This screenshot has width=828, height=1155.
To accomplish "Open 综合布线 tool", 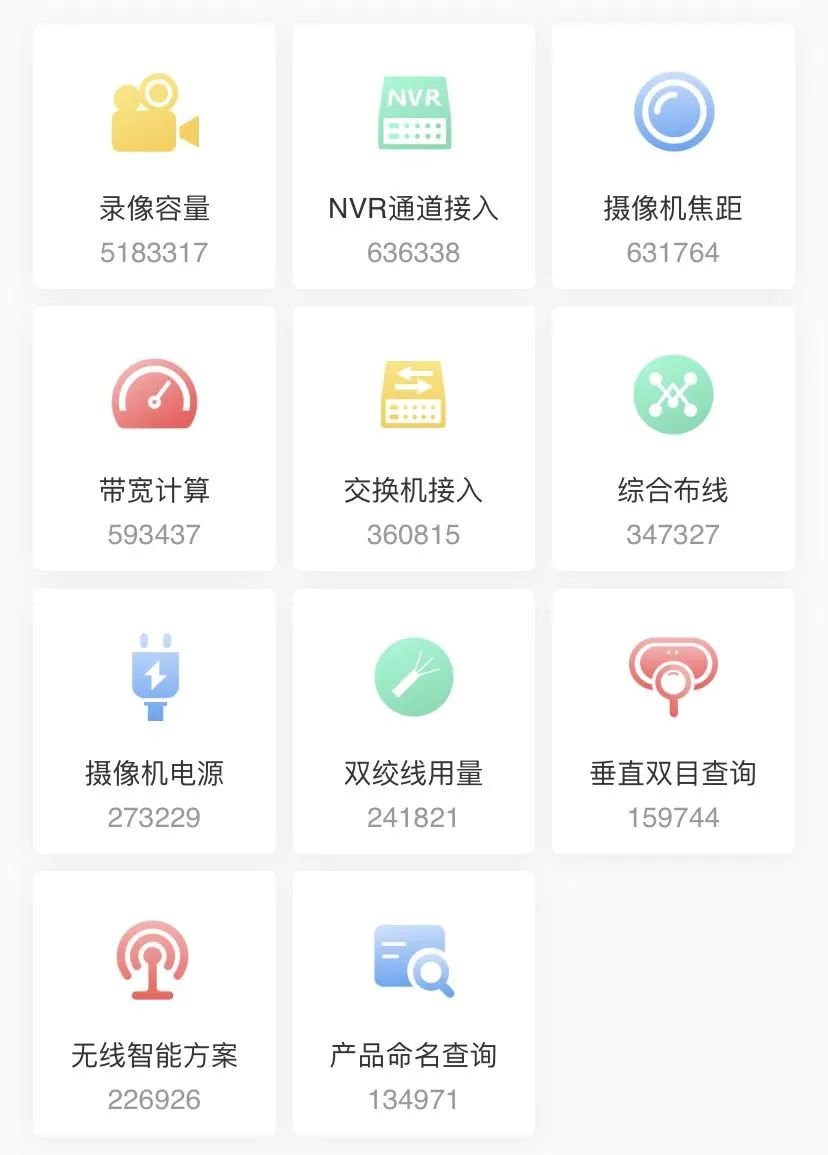I will tap(673, 439).
